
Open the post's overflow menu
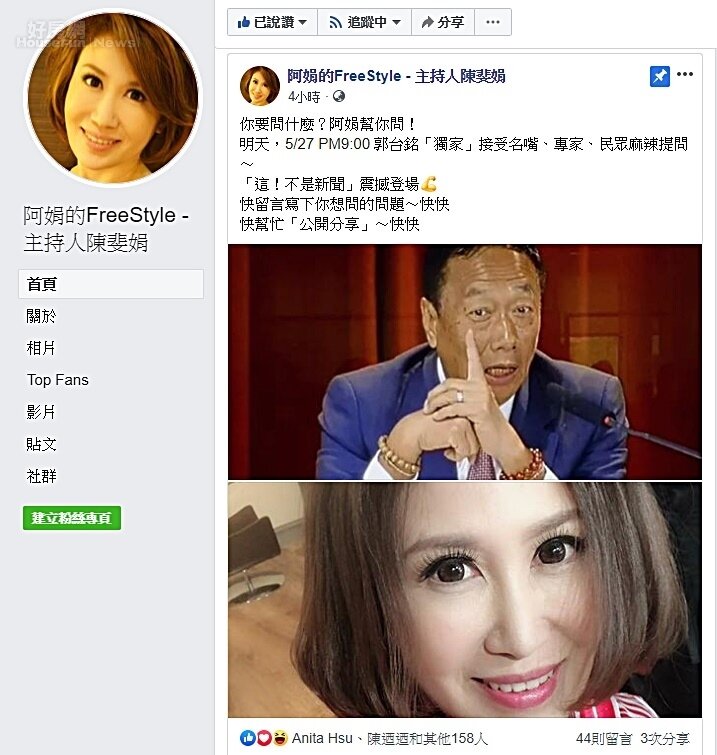point(685,75)
